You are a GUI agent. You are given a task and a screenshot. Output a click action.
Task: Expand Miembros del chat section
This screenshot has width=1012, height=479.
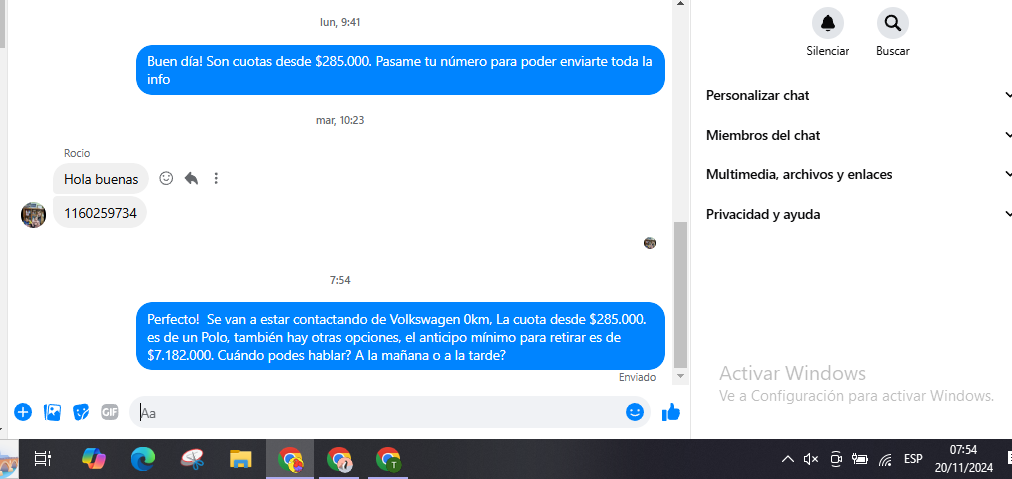[858, 135]
